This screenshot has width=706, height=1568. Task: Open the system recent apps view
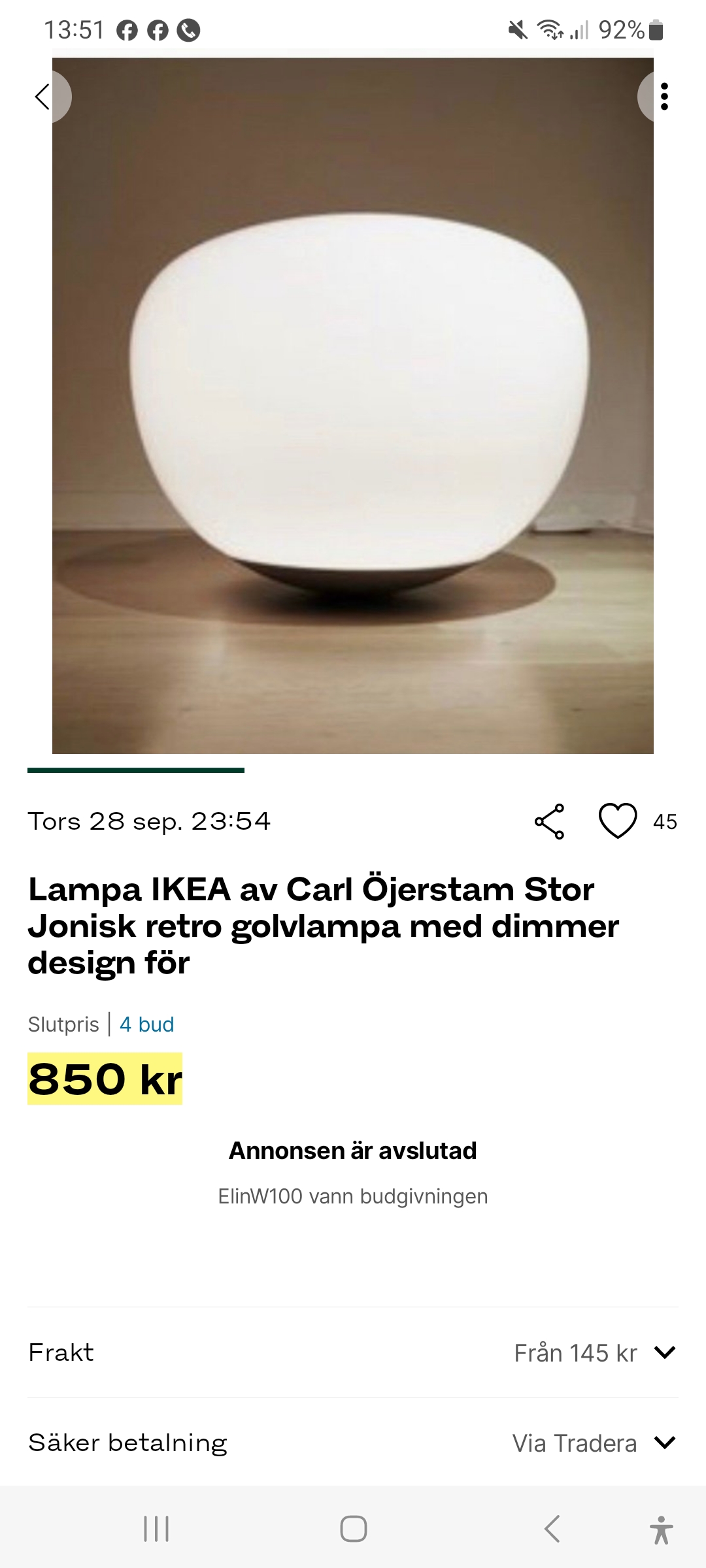coord(156,1529)
